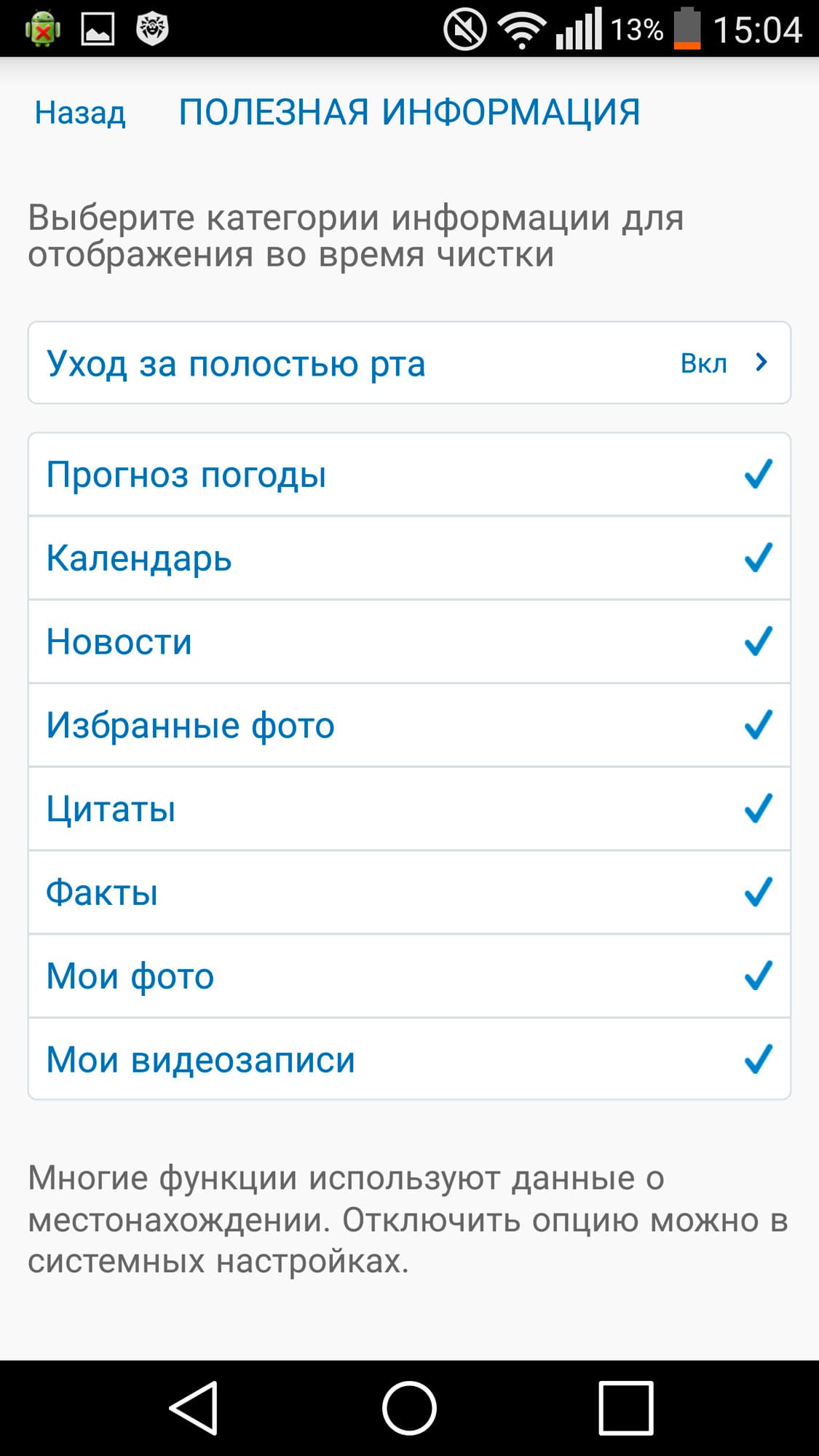Viewport: 819px width, 1456px height.
Task: Tap the system home button
Action: [x=409, y=1408]
